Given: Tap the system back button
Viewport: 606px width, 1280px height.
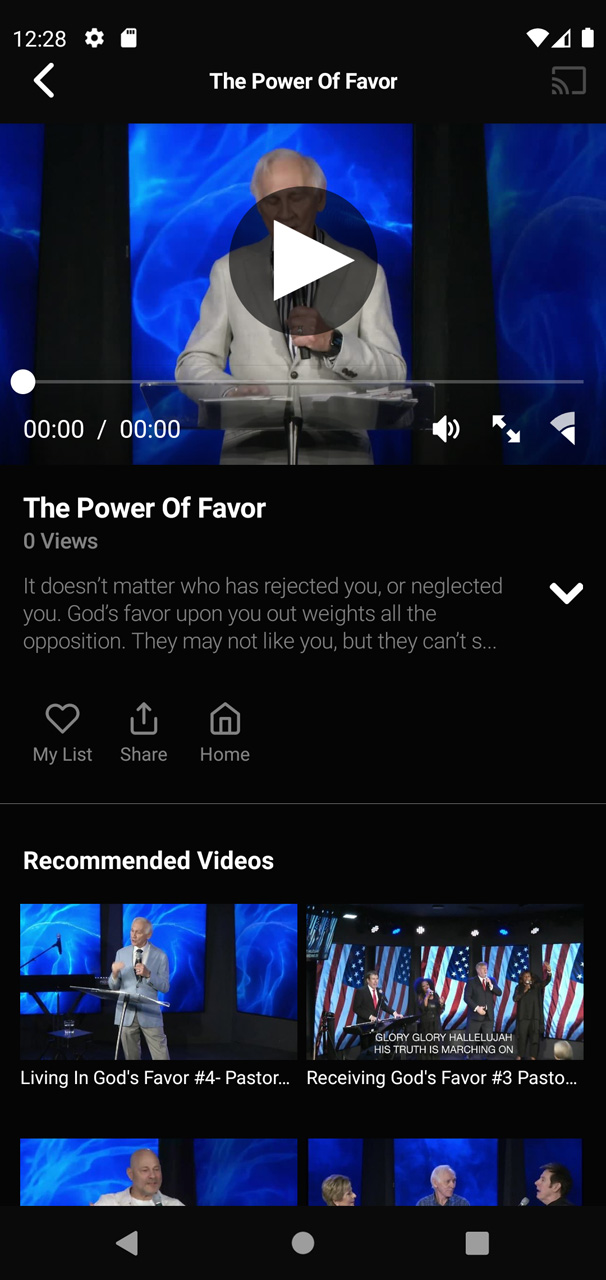Looking at the screenshot, I should (127, 1243).
